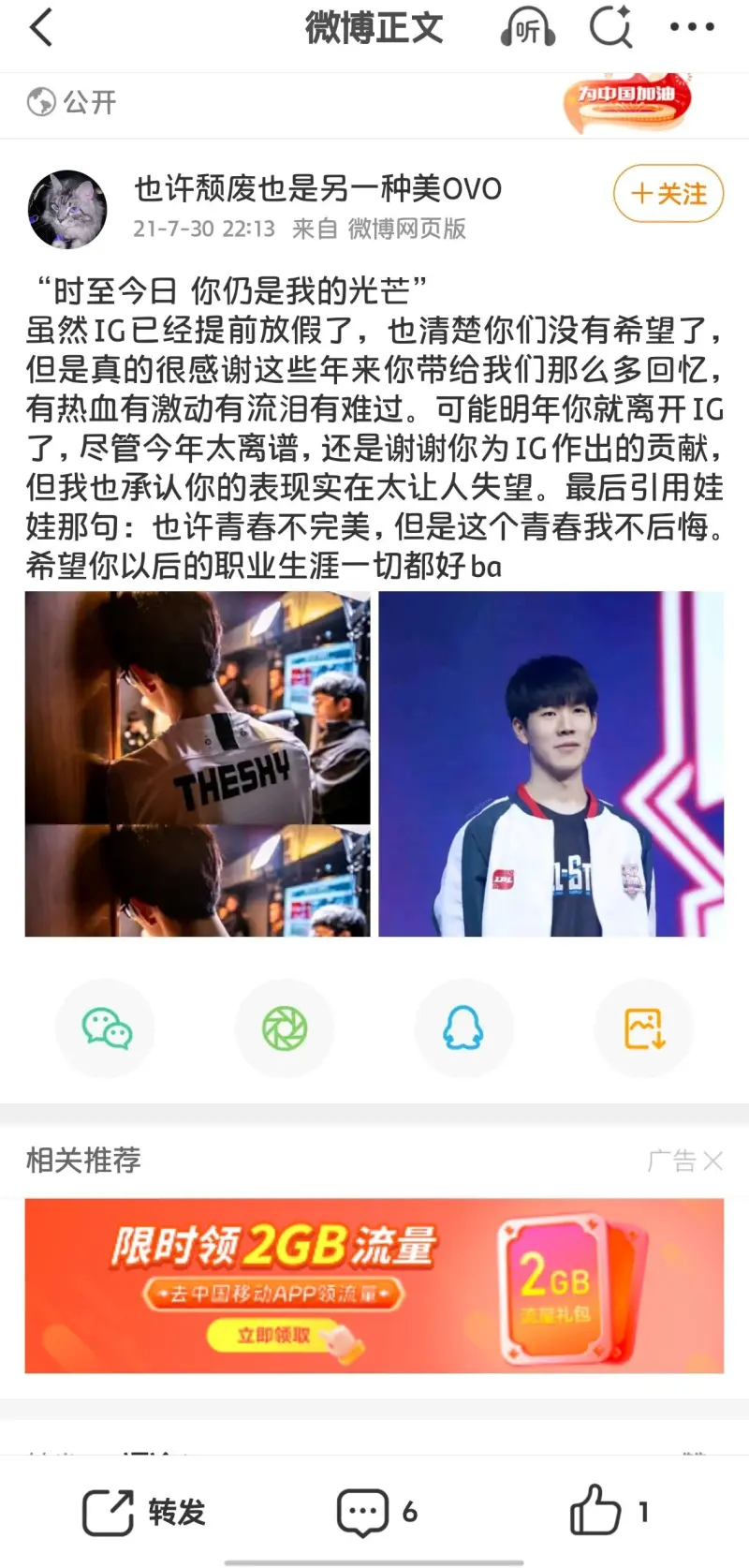Close the 广告 ad with the X

point(712,1161)
